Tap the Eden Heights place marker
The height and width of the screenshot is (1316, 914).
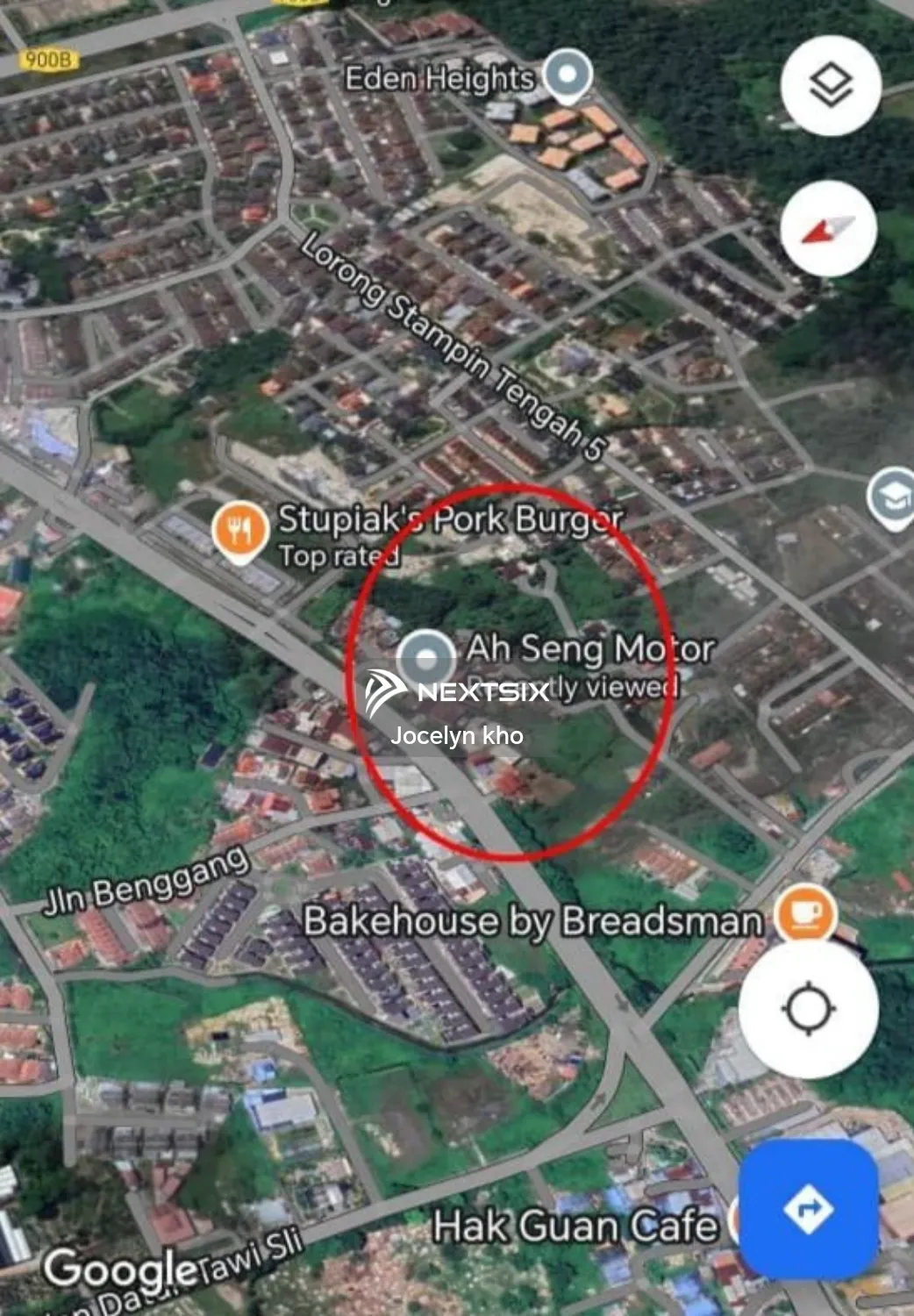tap(567, 74)
